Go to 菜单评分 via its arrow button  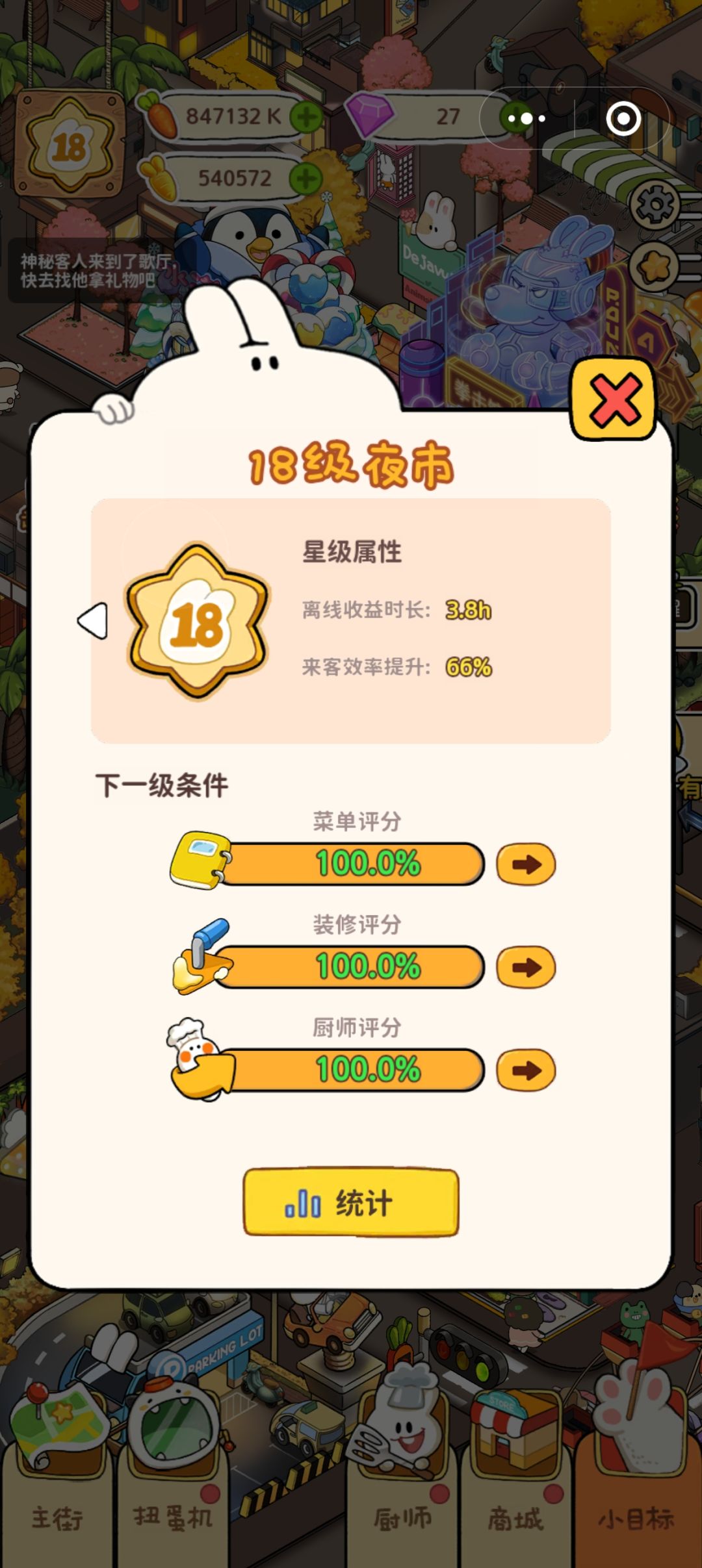(526, 865)
